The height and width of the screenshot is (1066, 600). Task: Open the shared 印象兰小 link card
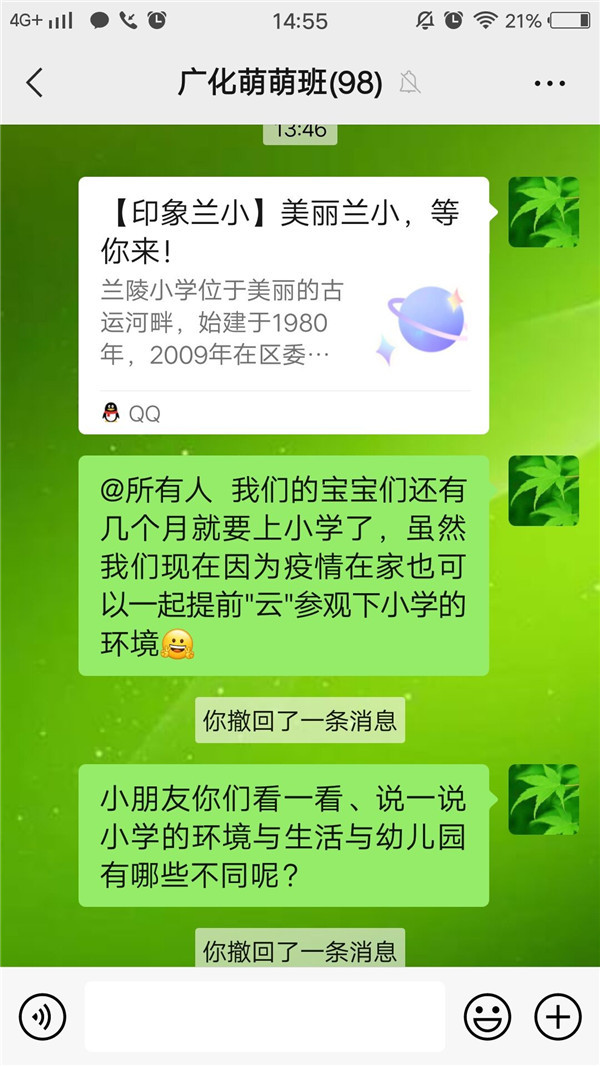(284, 304)
